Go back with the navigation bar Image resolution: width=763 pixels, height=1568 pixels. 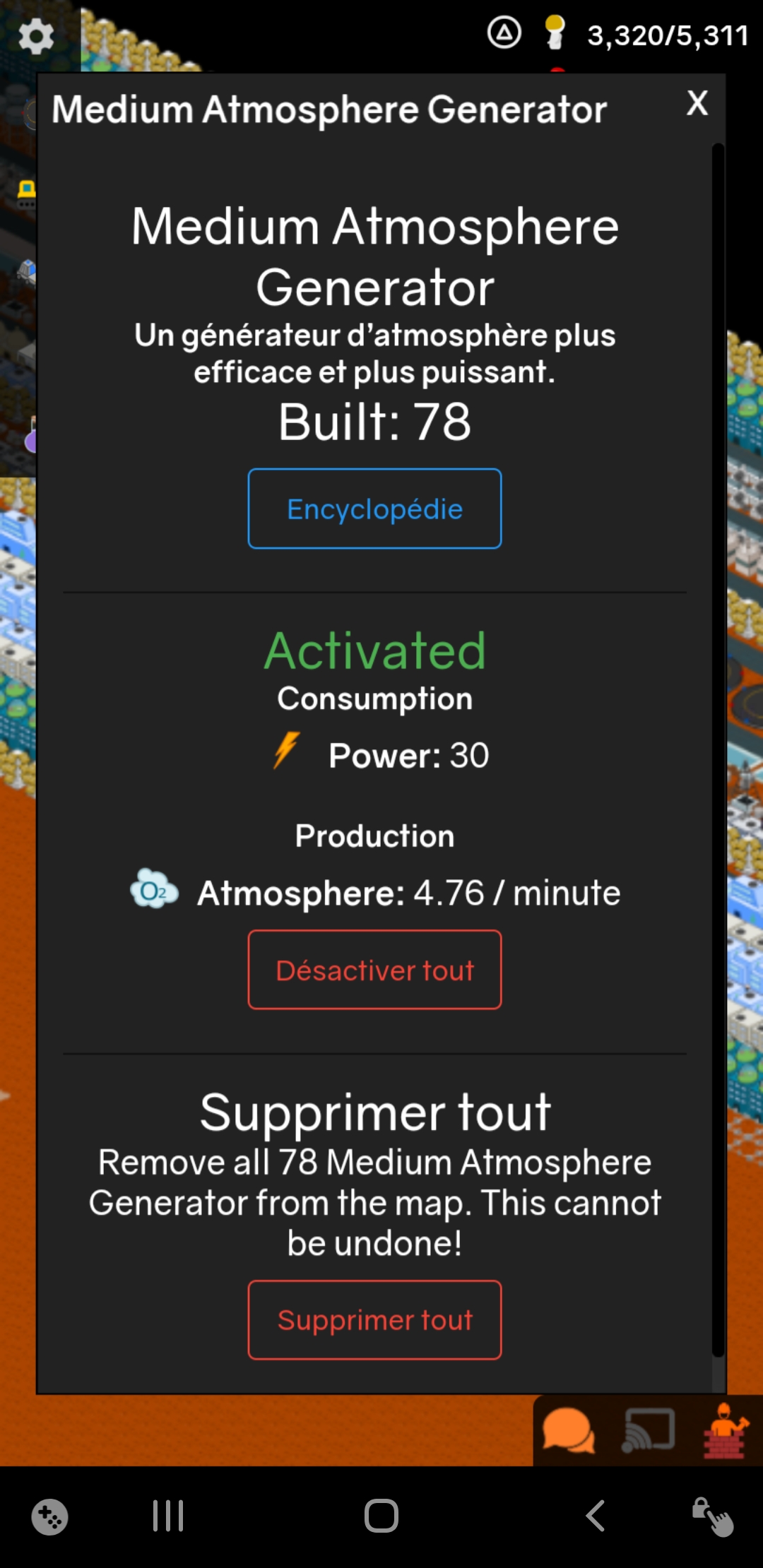(x=595, y=1516)
